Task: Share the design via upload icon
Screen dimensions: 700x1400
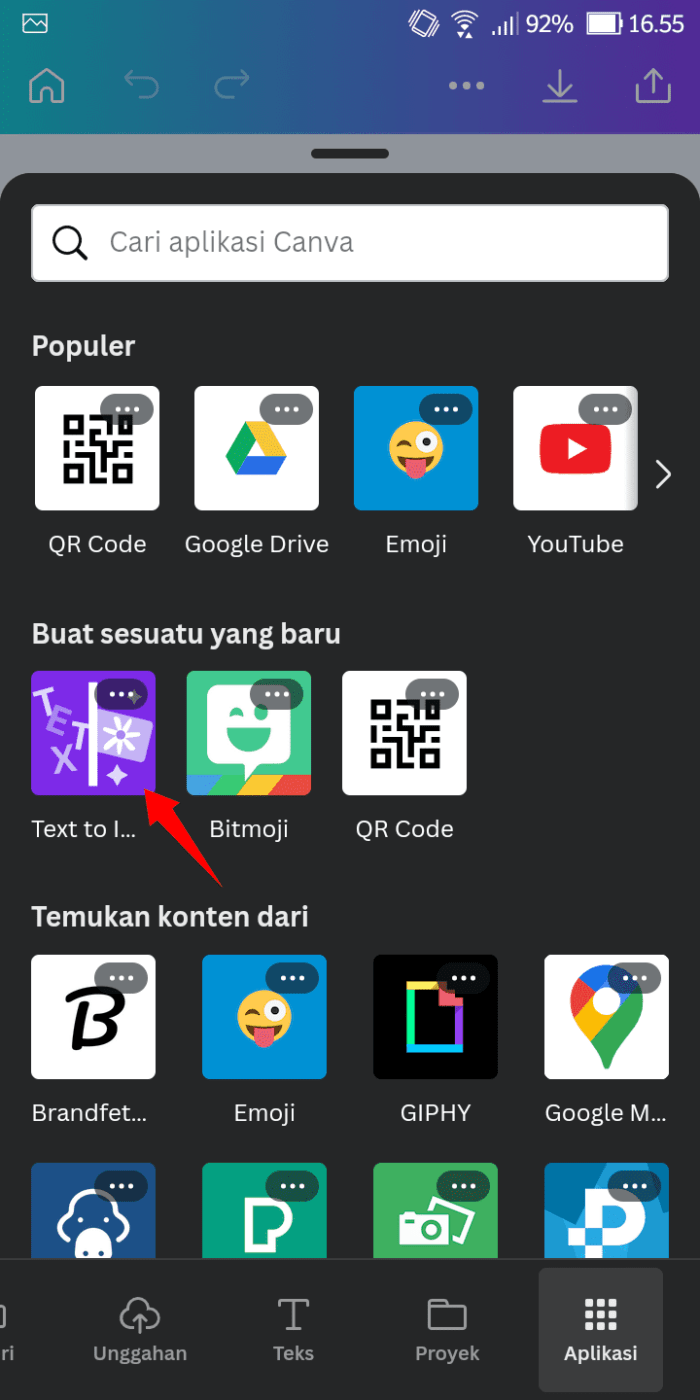Action: [653, 85]
